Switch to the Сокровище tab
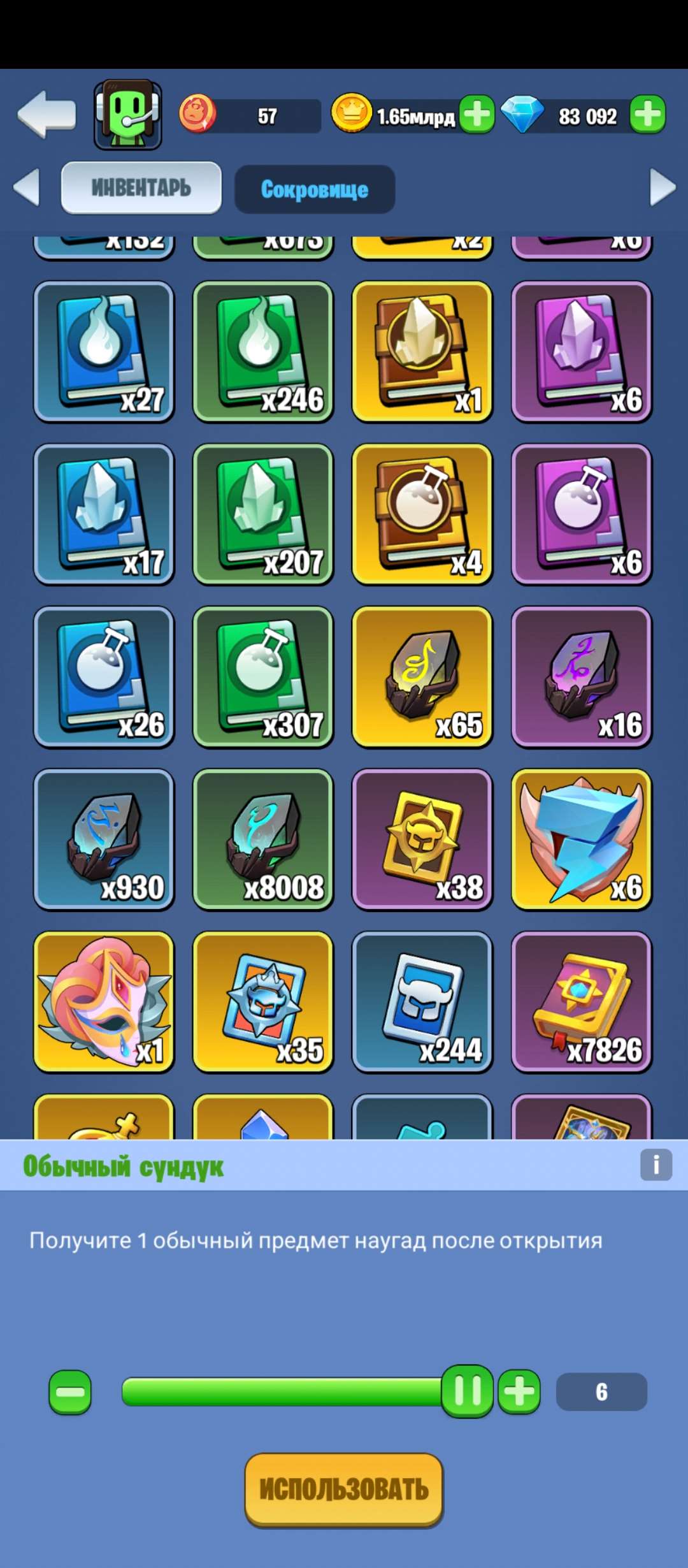 click(315, 189)
